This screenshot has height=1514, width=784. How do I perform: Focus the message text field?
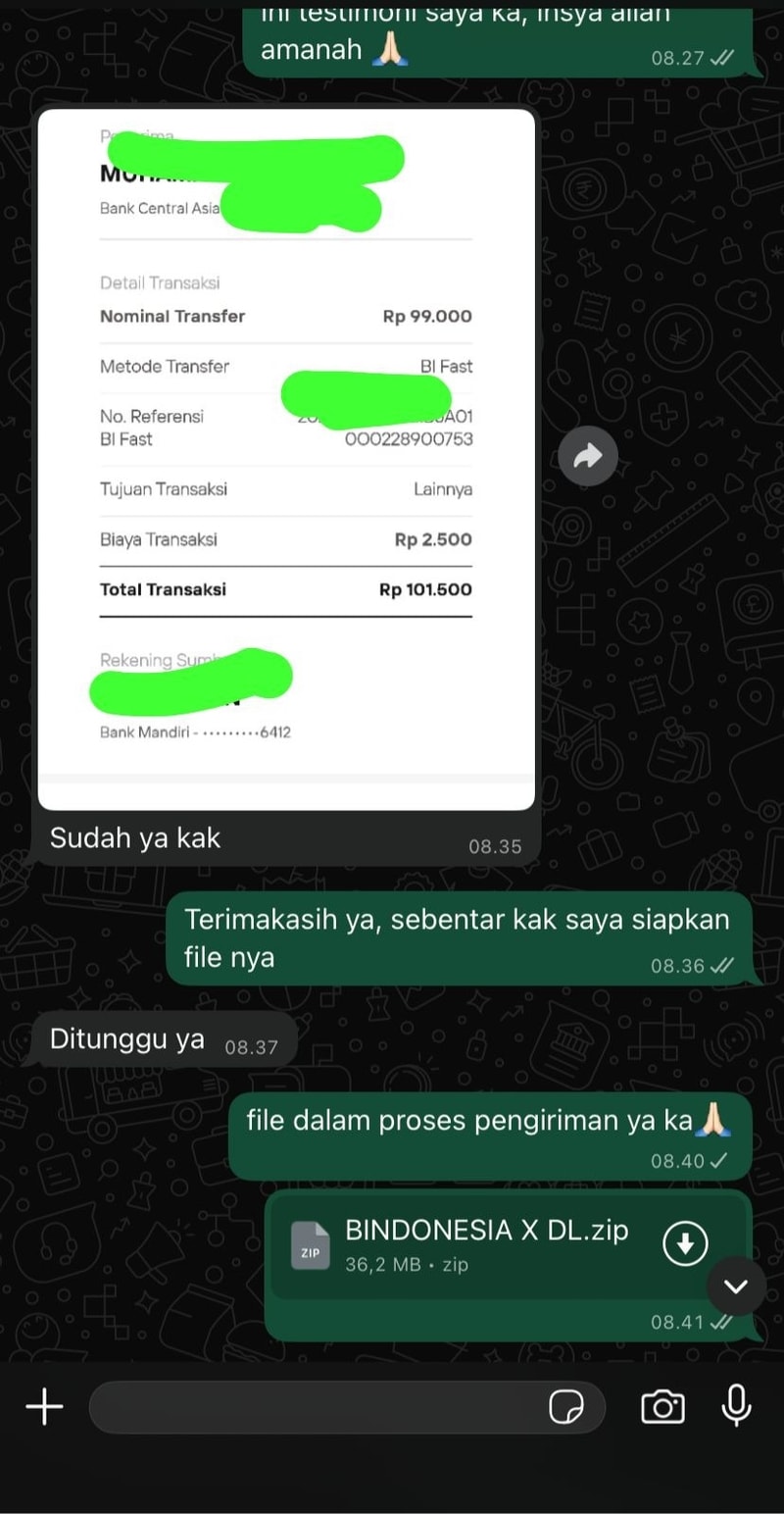click(314, 1408)
